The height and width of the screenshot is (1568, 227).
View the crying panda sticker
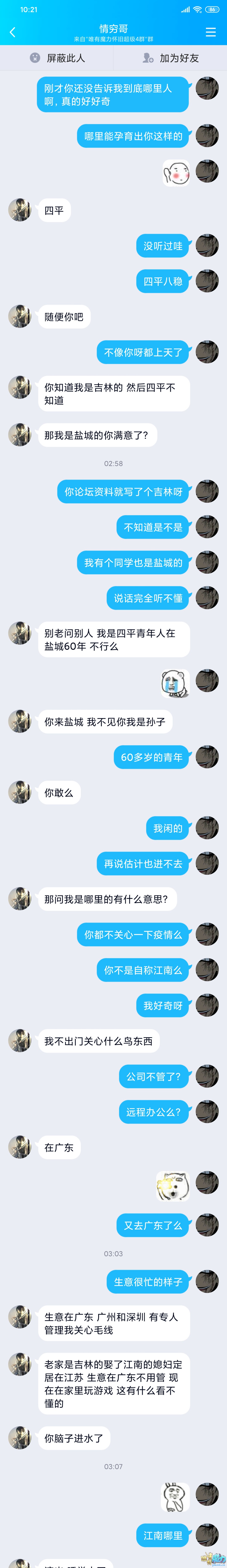pyautogui.click(x=175, y=683)
